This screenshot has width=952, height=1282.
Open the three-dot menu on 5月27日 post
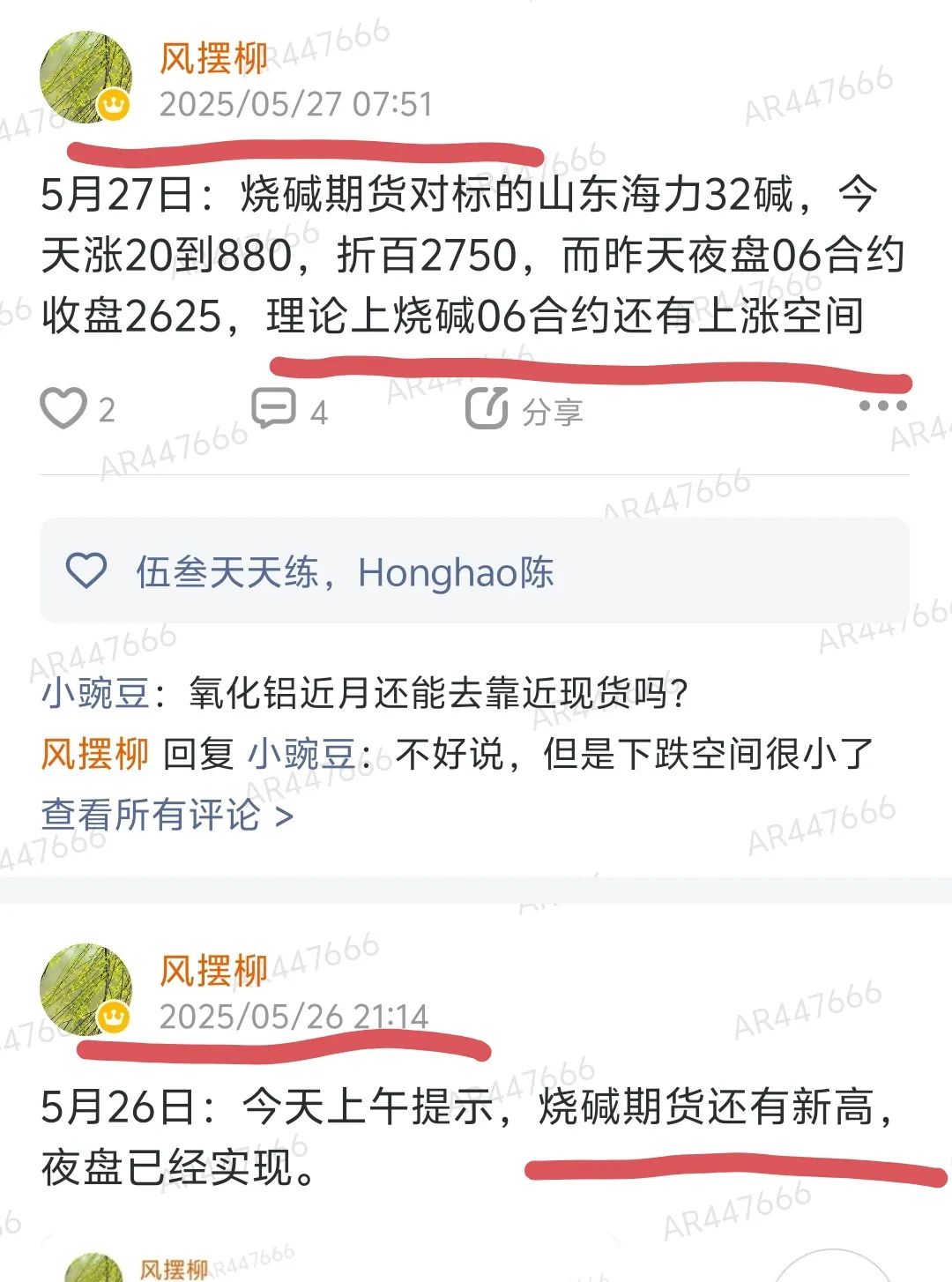[x=881, y=406]
